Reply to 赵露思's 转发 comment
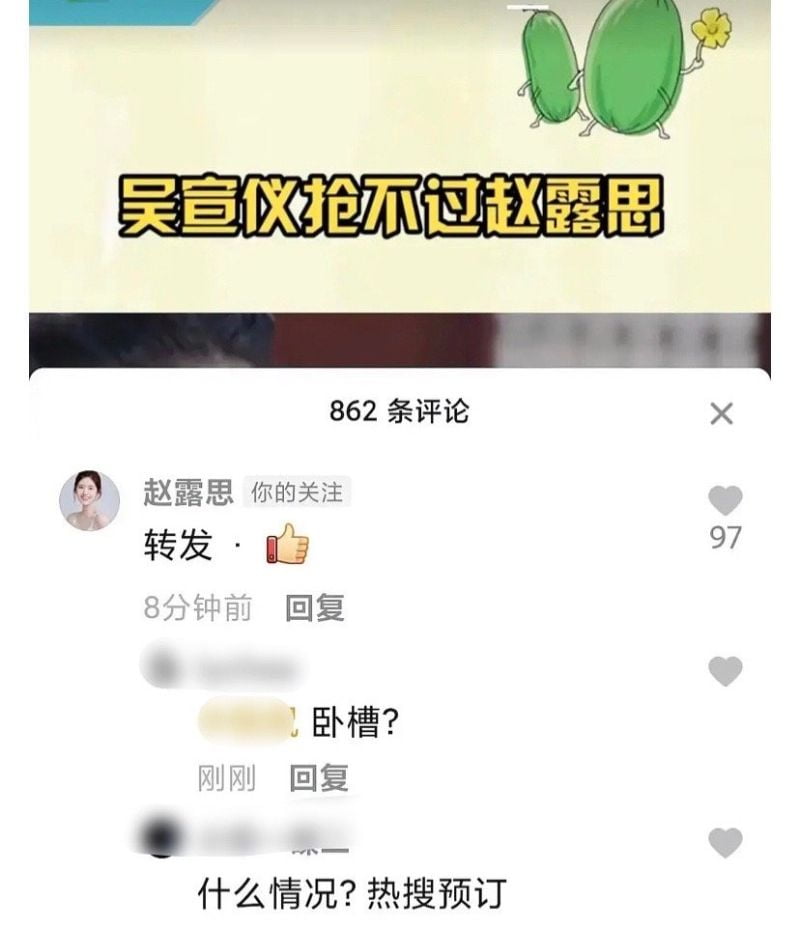Screen dimensions: 800x929 click(x=315, y=608)
